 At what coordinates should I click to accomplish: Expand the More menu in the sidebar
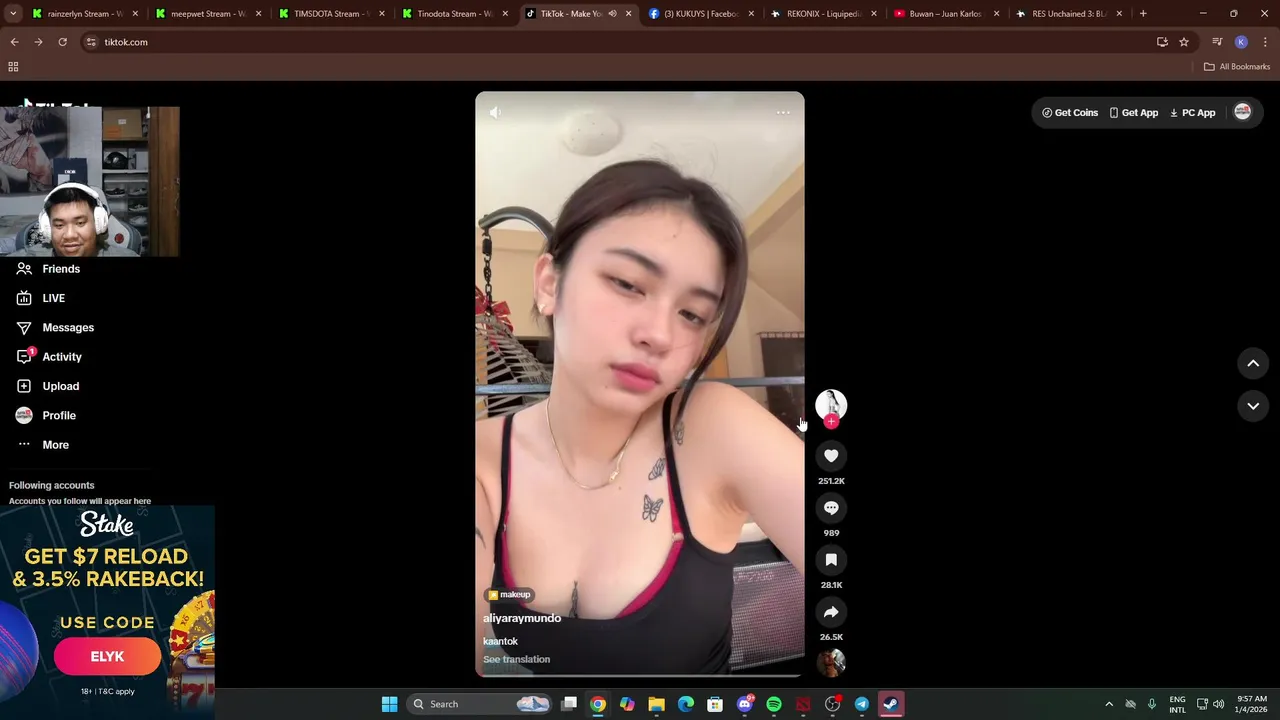(x=55, y=445)
